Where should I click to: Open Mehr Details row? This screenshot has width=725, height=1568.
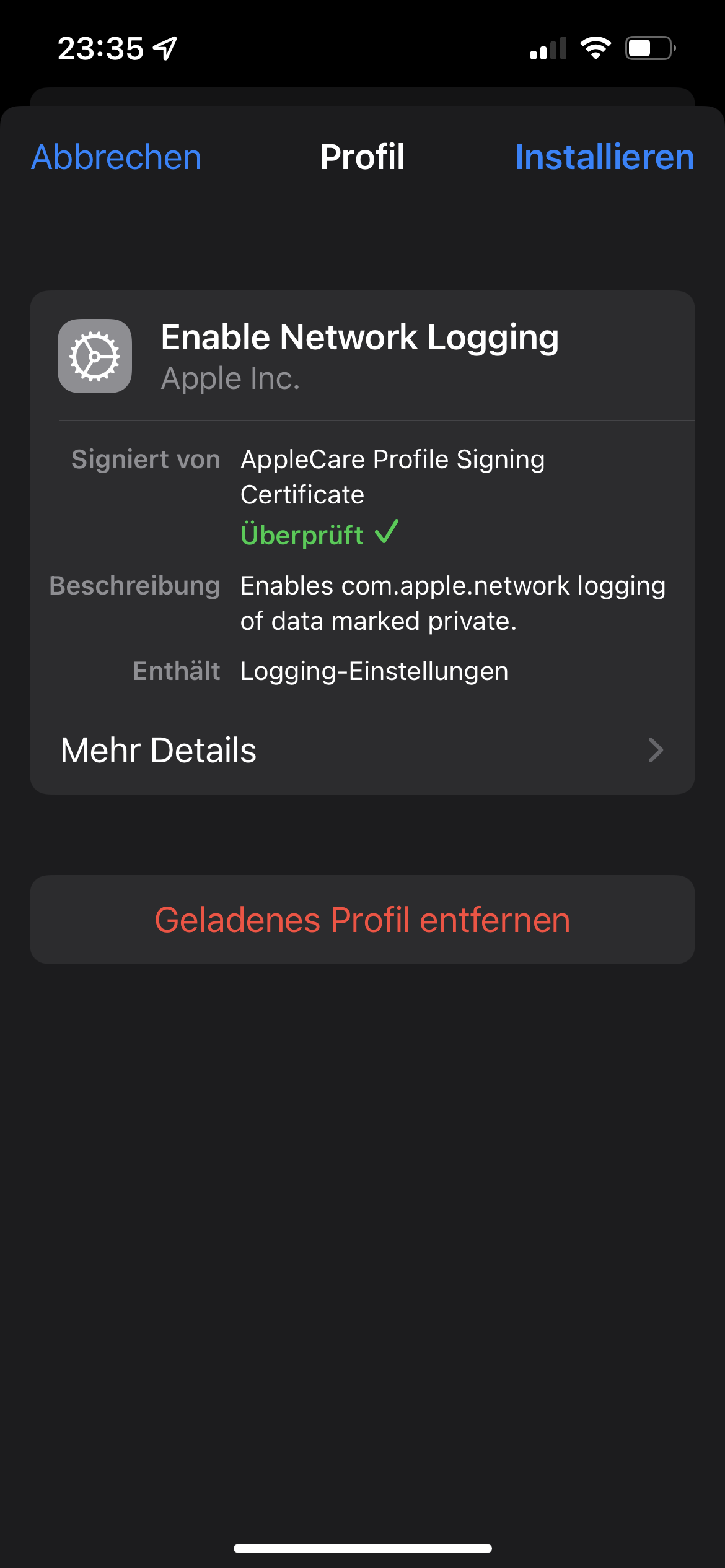(x=362, y=750)
